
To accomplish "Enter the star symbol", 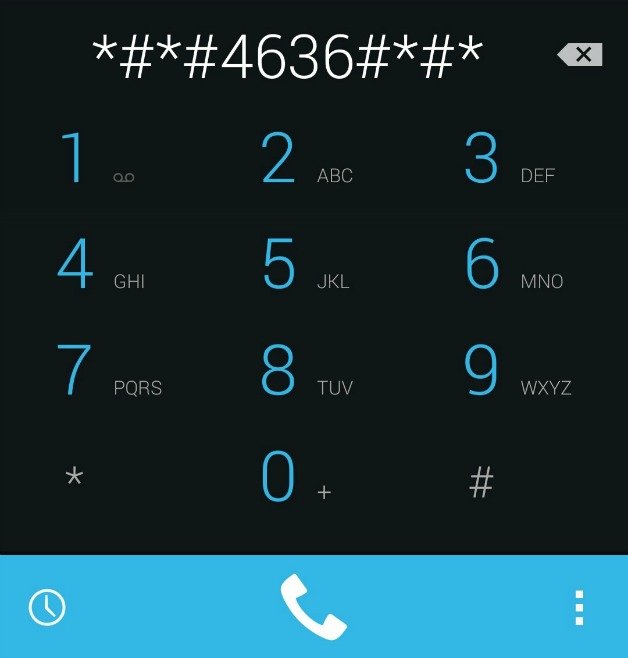I will tap(74, 480).
